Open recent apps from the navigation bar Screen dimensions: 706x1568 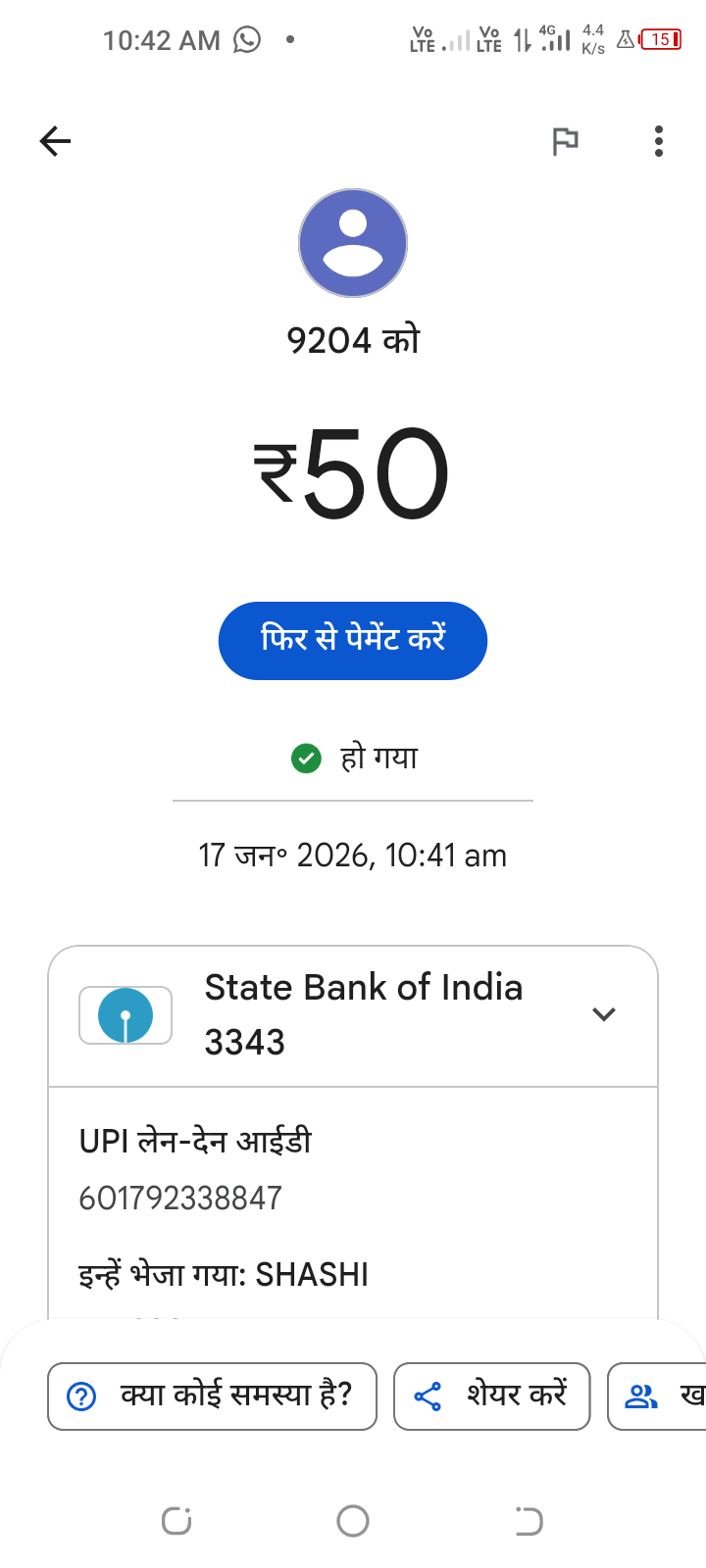176,1521
